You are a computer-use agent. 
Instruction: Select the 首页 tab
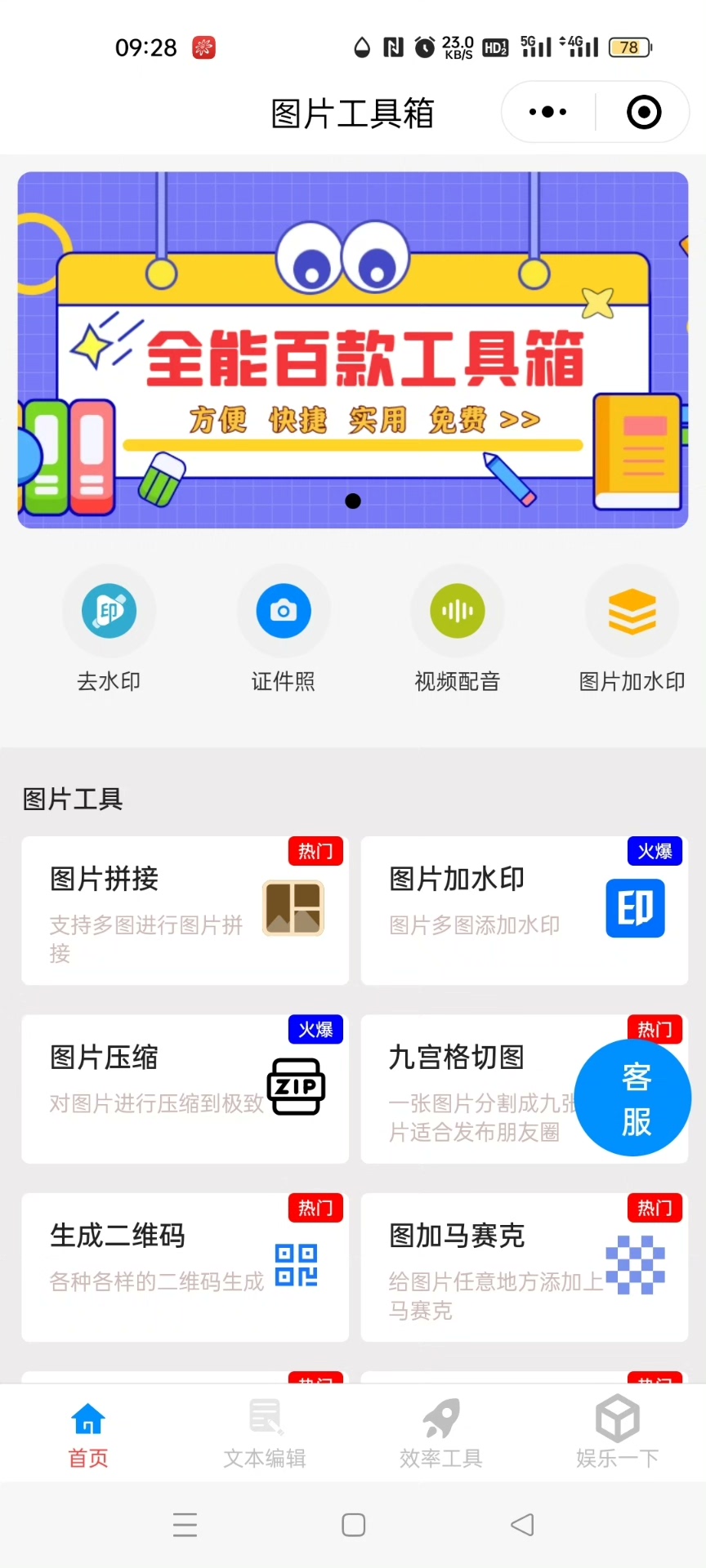click(x=88, y=1433)
